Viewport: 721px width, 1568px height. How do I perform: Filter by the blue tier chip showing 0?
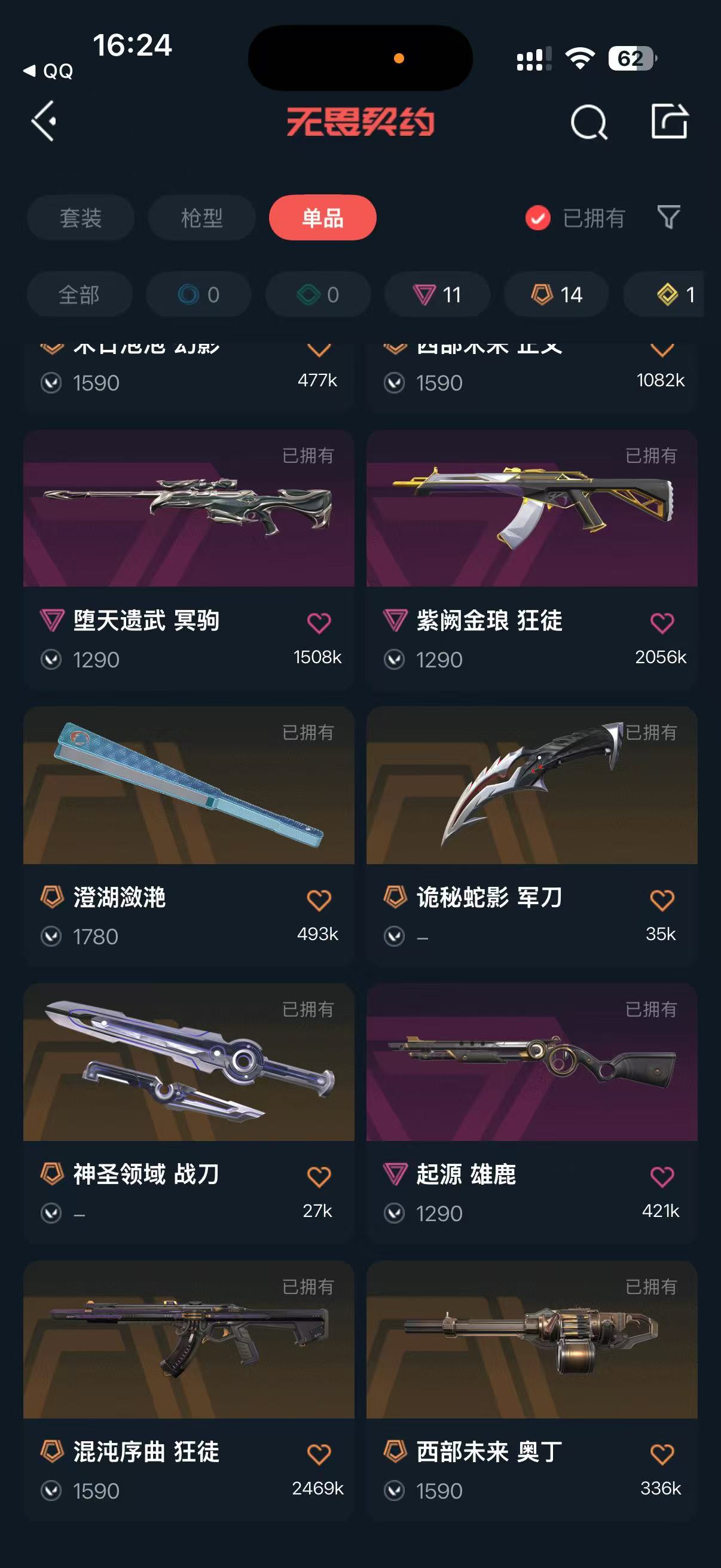(x=198, y=295)
